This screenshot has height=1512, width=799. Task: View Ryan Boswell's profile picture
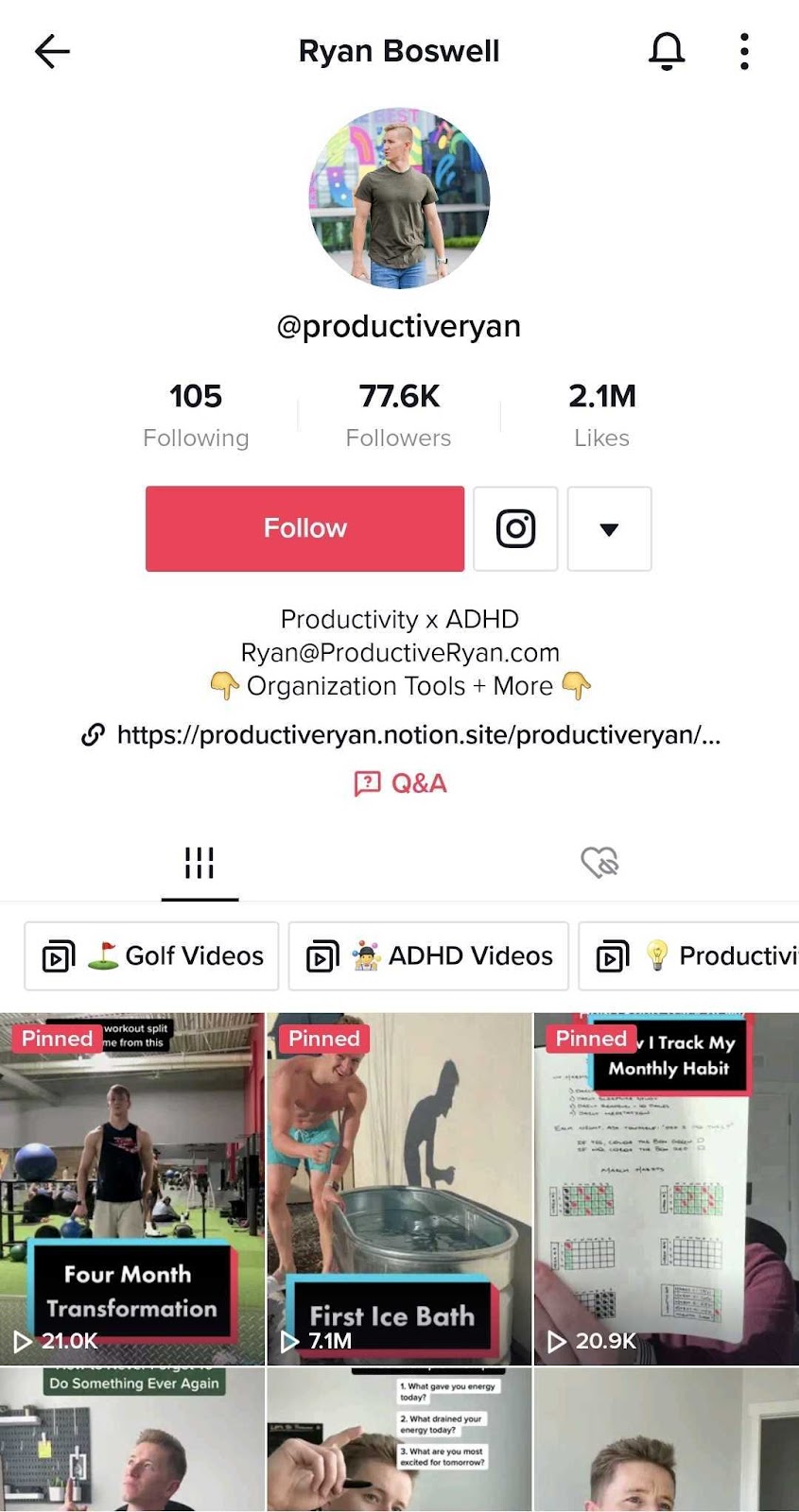(399, 198)
